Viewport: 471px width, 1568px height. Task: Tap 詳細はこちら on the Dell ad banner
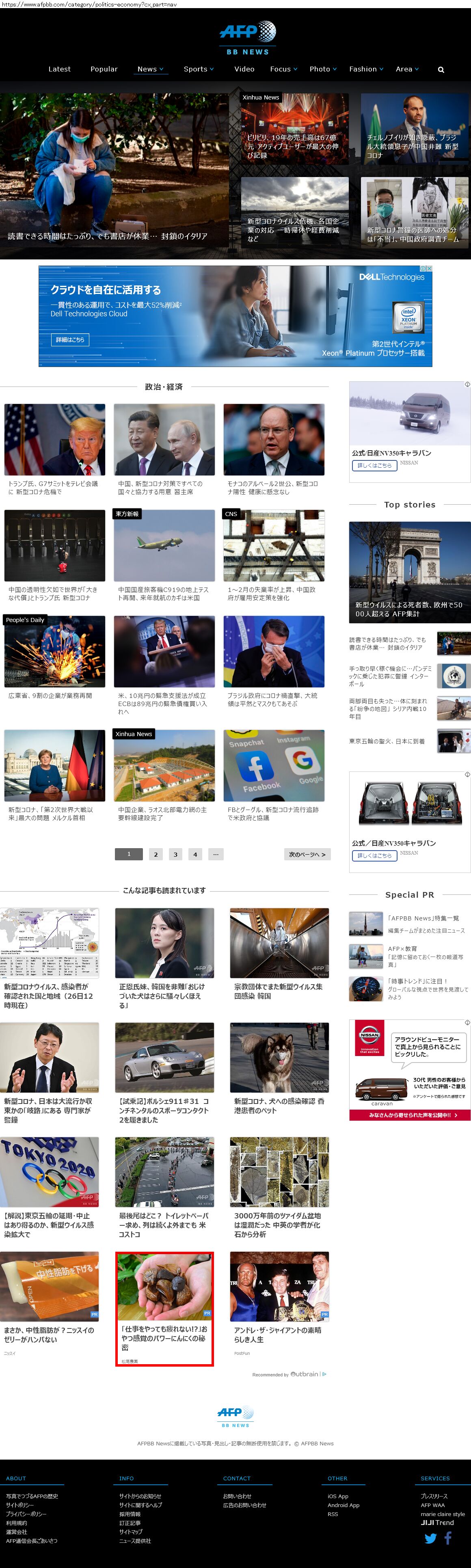[x=70, y=340]
